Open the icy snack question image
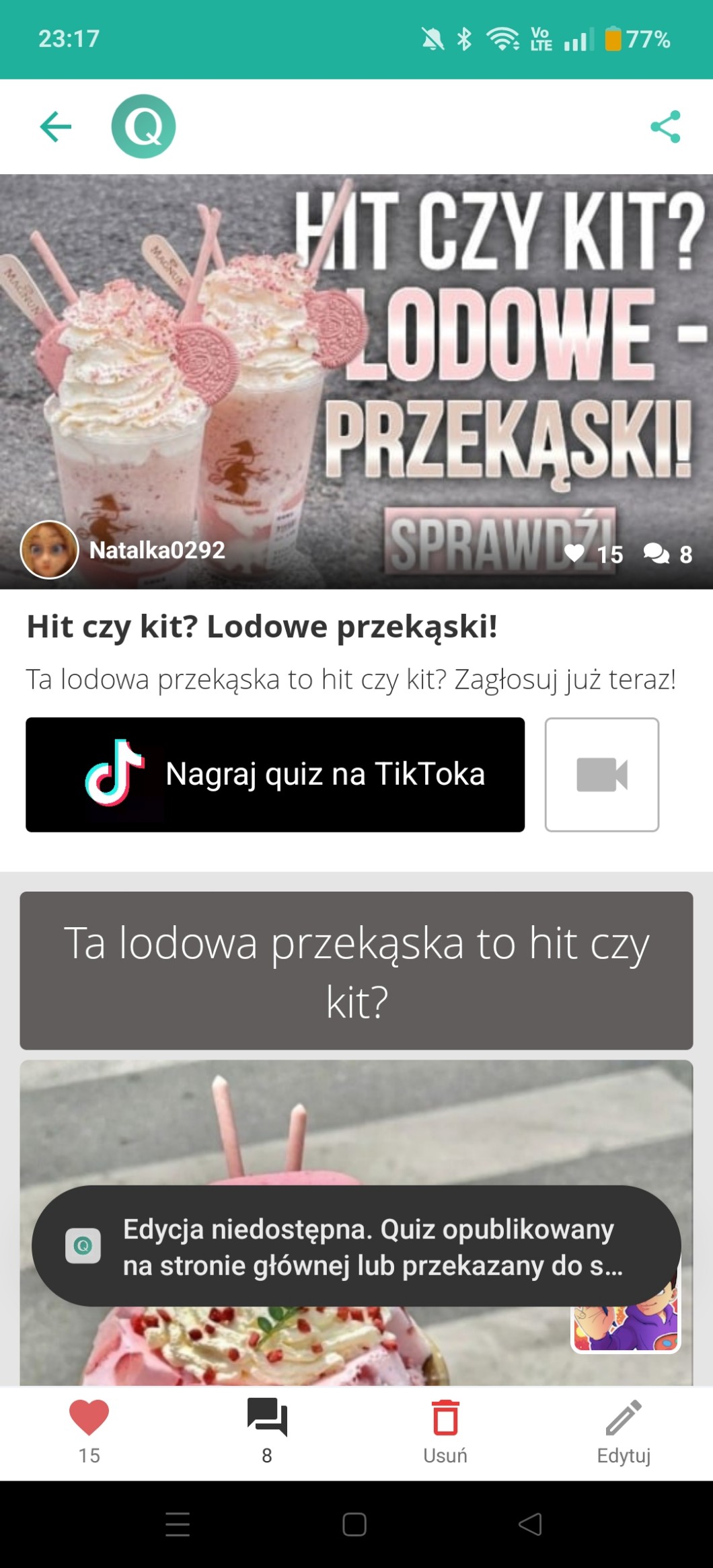Viewport: 713px width, 1568px height. (x=356, y=1130)
